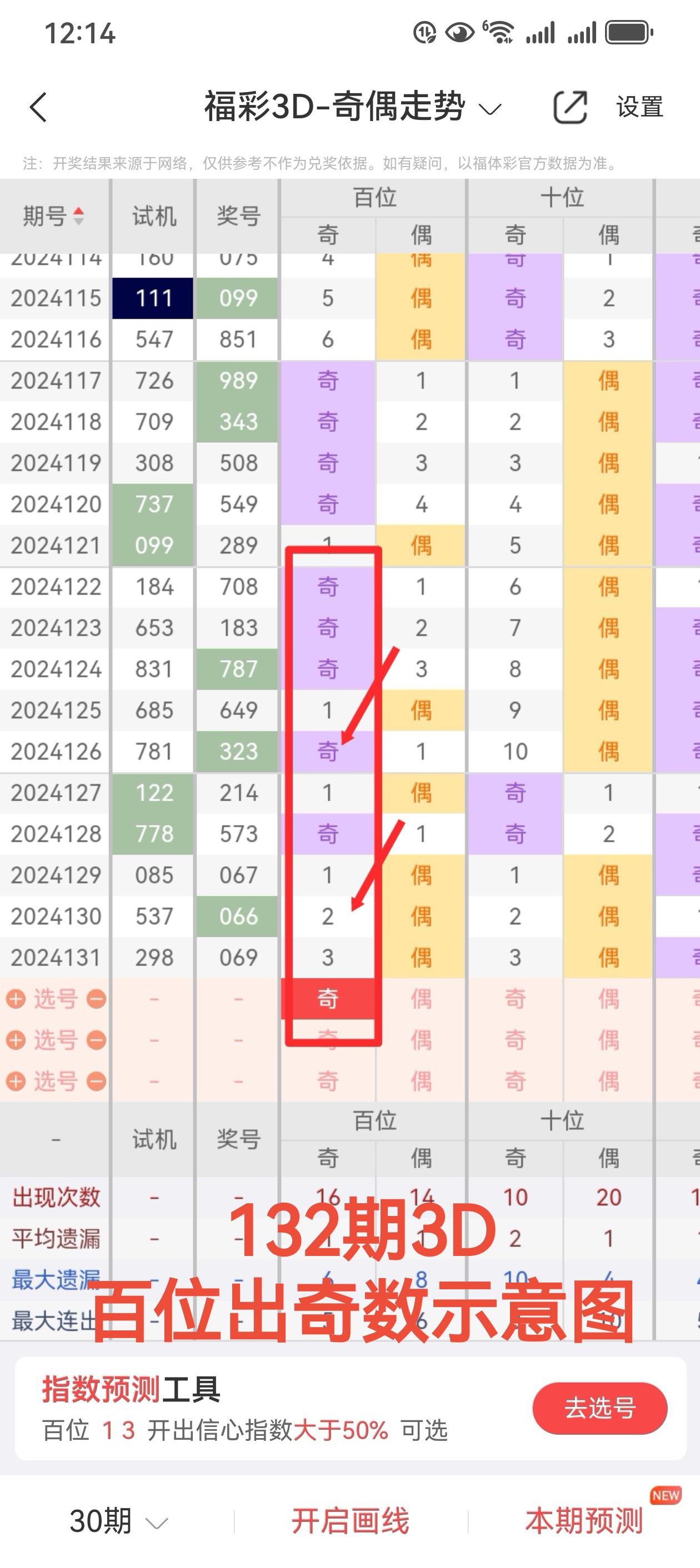
Task: Open 设置 settings
Action: 639,108
